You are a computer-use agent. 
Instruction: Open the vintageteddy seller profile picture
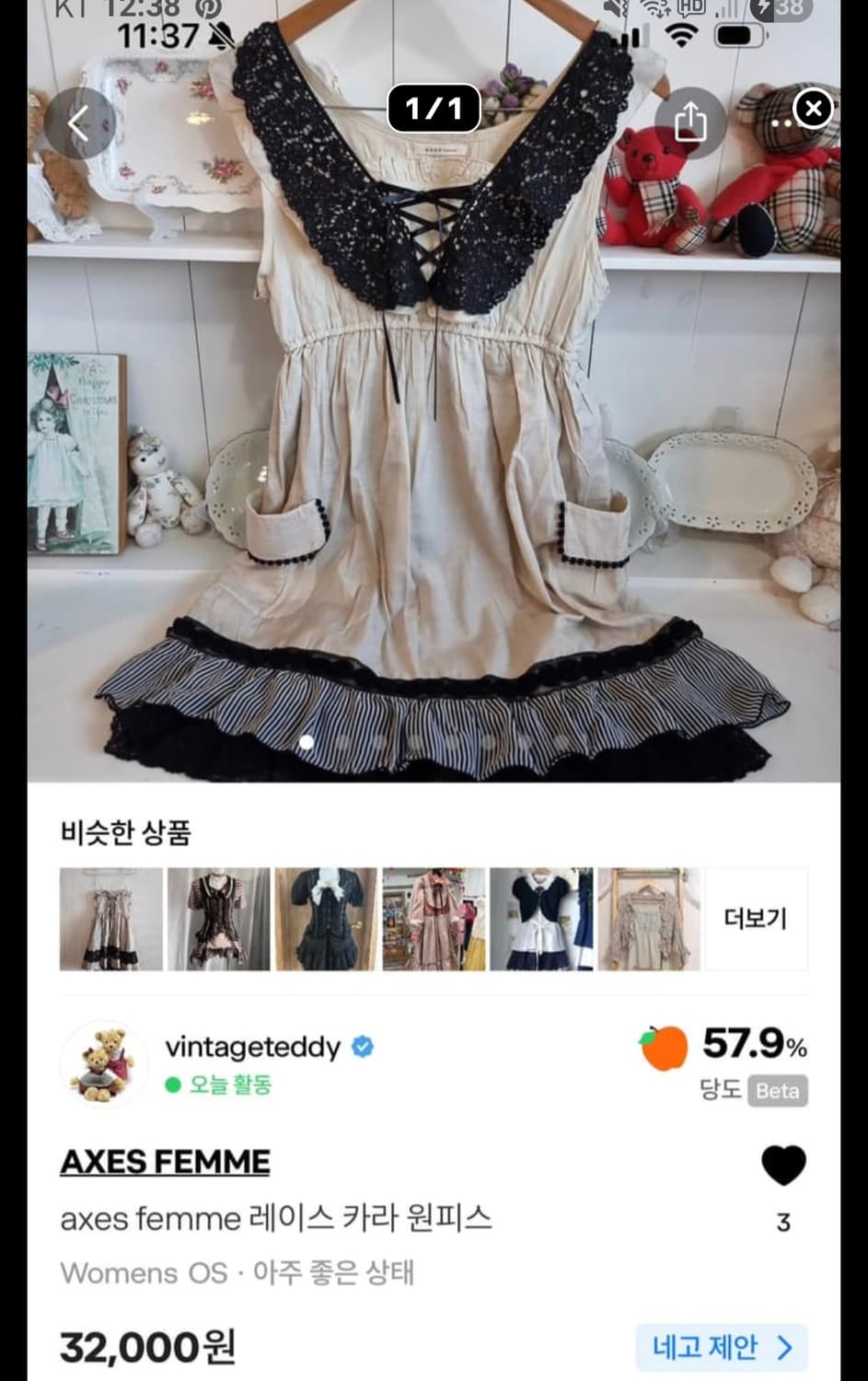(104, 1064)
